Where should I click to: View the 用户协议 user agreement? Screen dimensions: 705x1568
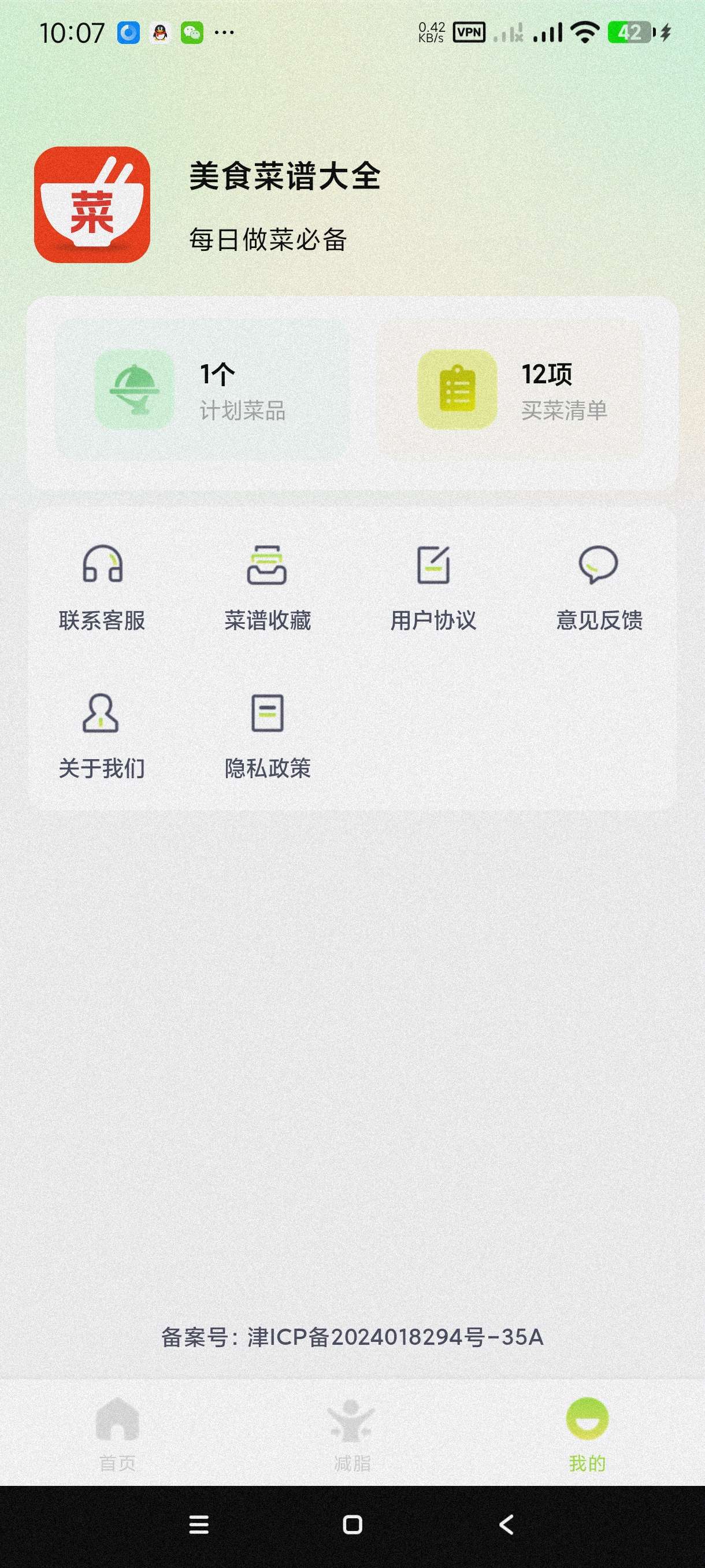coord(433,586)
